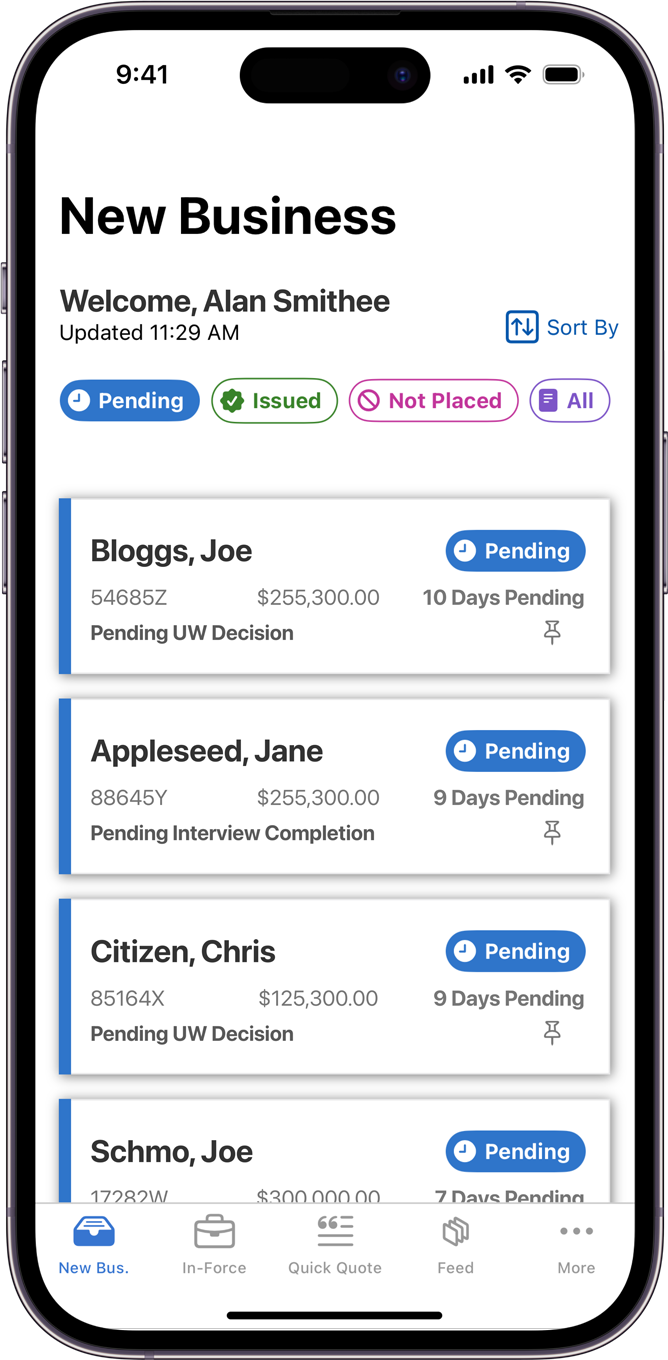The image size is (668, 1360).
Task: Switch to the Feed tab
Action: (x=455, y=1245)
